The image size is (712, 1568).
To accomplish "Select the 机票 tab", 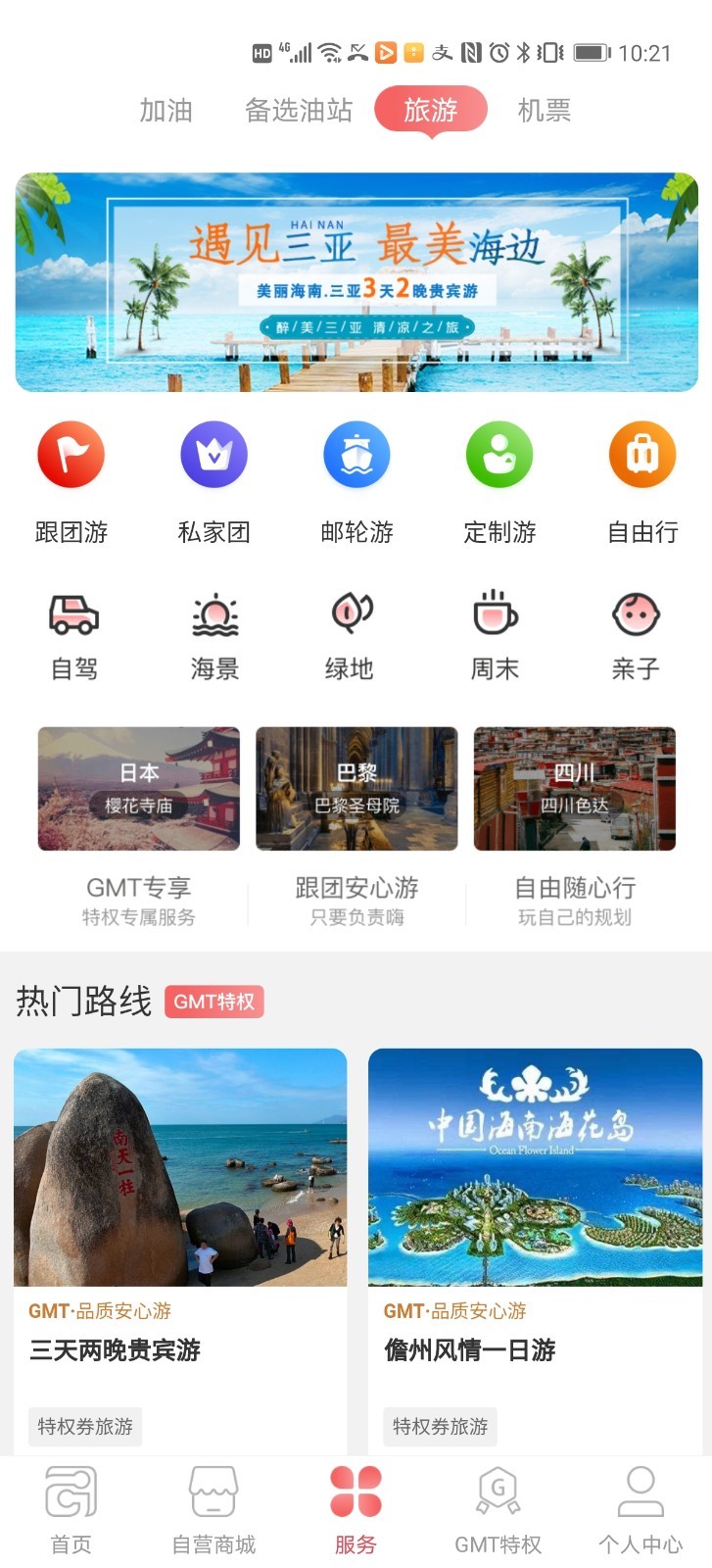I will [544, 111].
